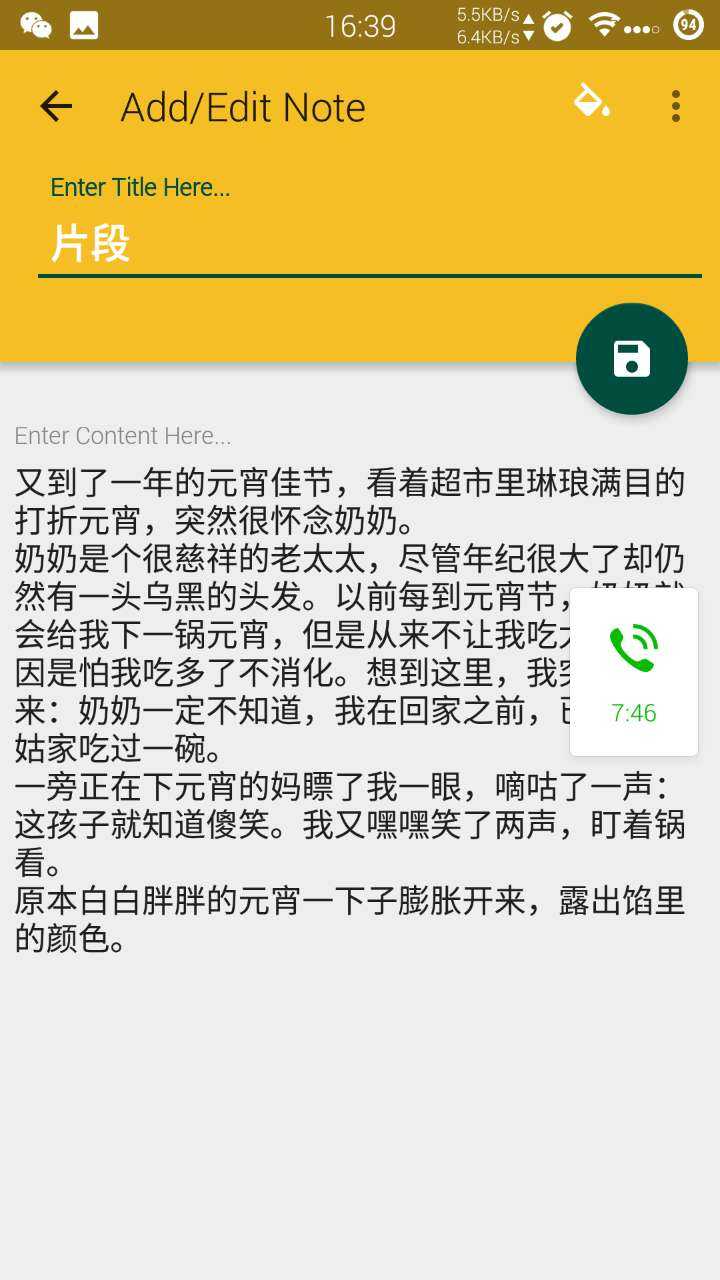Open the note color fill picker
The image size is (720, 1280).
(x=591, y=102)
